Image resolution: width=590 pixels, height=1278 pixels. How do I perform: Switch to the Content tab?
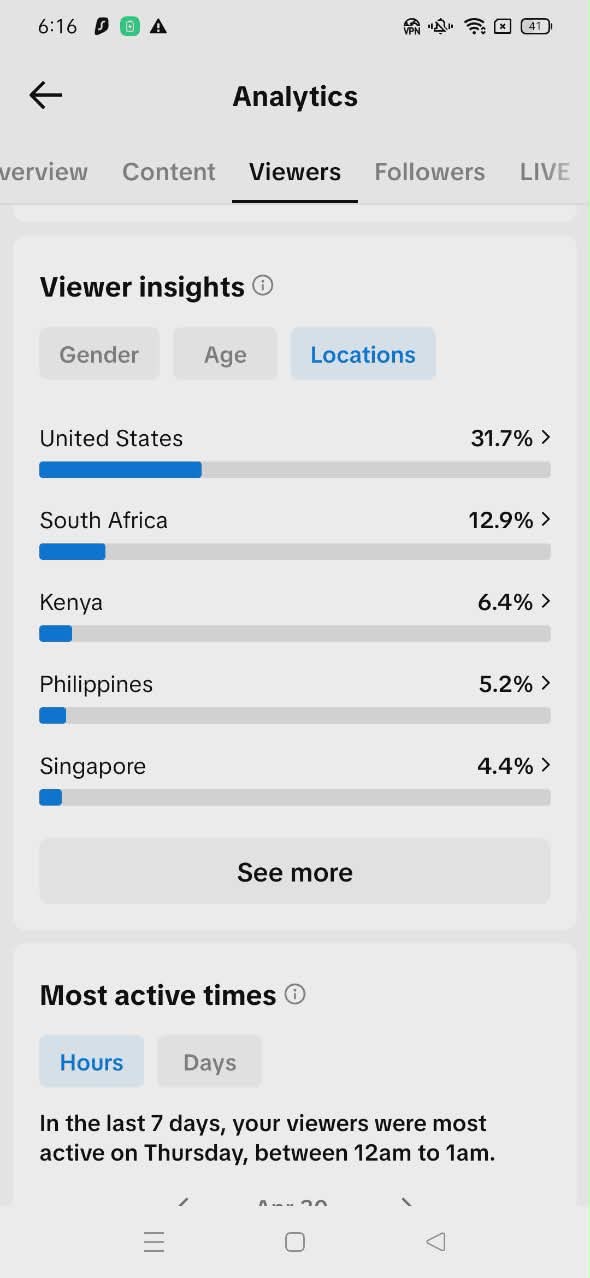[x=169, y=172]
